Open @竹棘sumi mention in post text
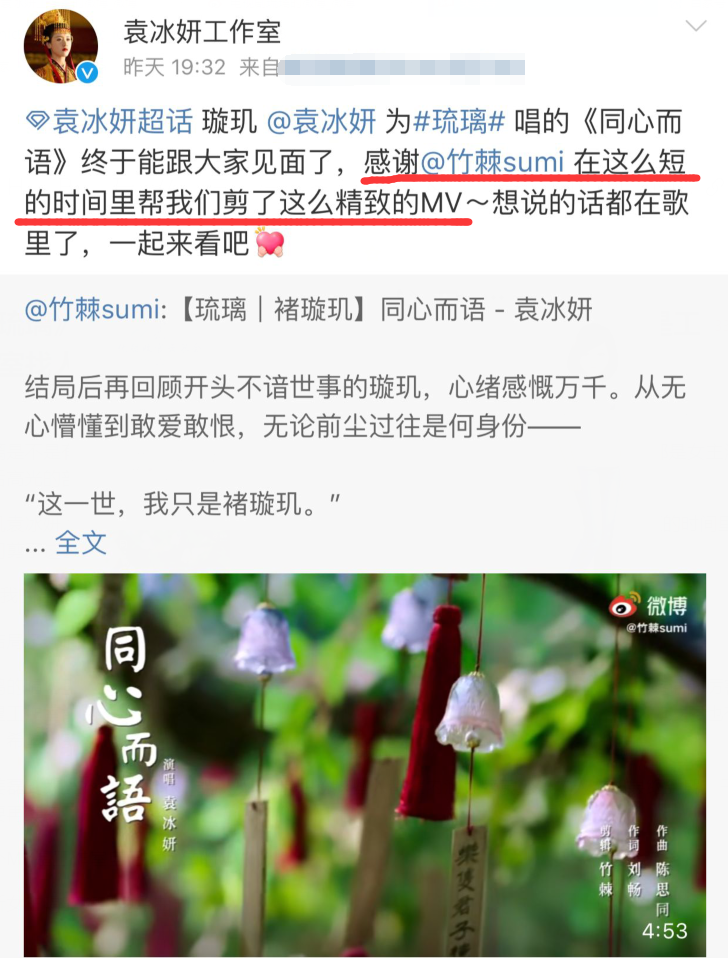The height and width of the screenshot is (958, 728). 492,162
